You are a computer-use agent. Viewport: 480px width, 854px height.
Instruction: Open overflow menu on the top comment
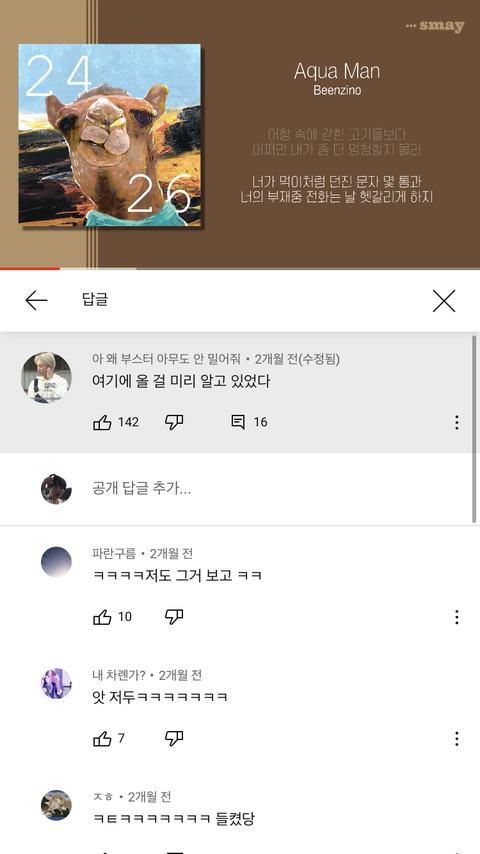tap(457, 422)
